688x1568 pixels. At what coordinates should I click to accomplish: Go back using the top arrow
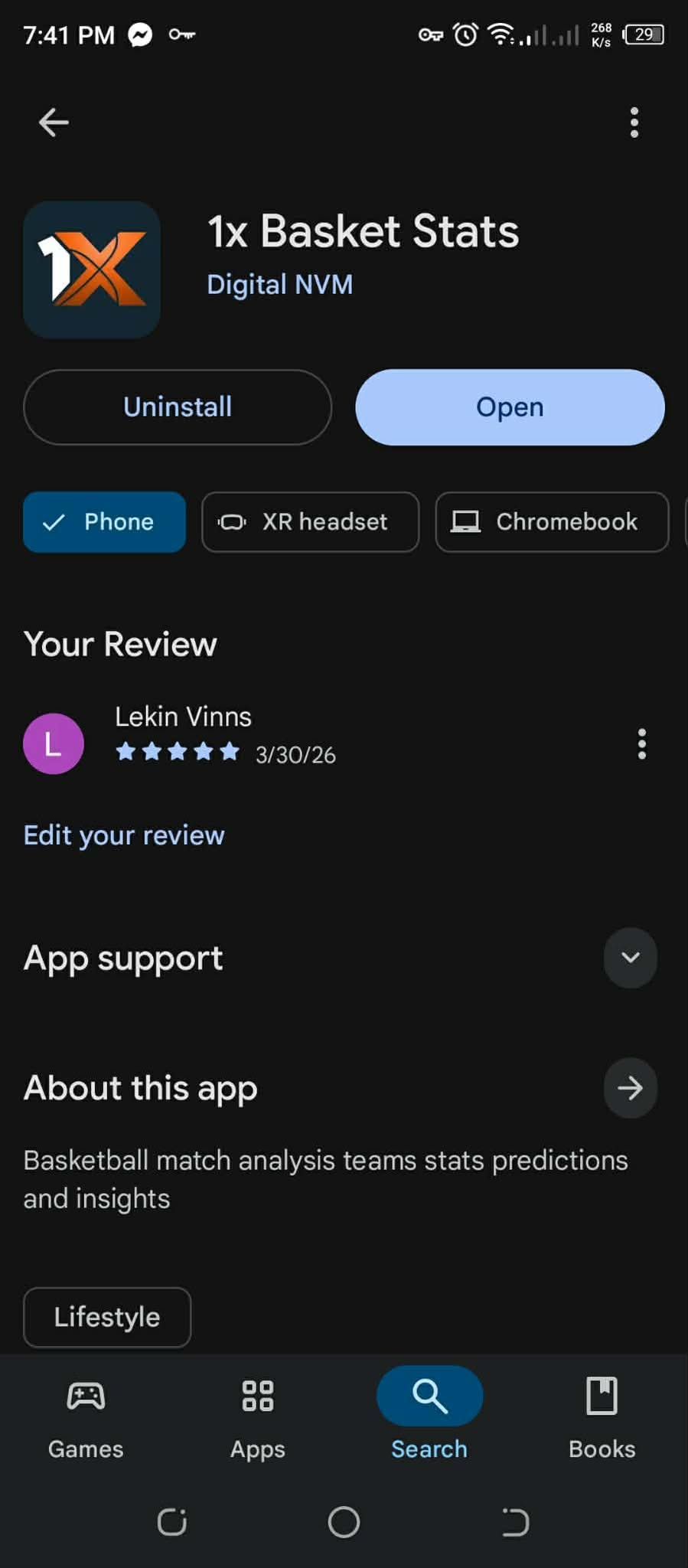pos(54,122)
